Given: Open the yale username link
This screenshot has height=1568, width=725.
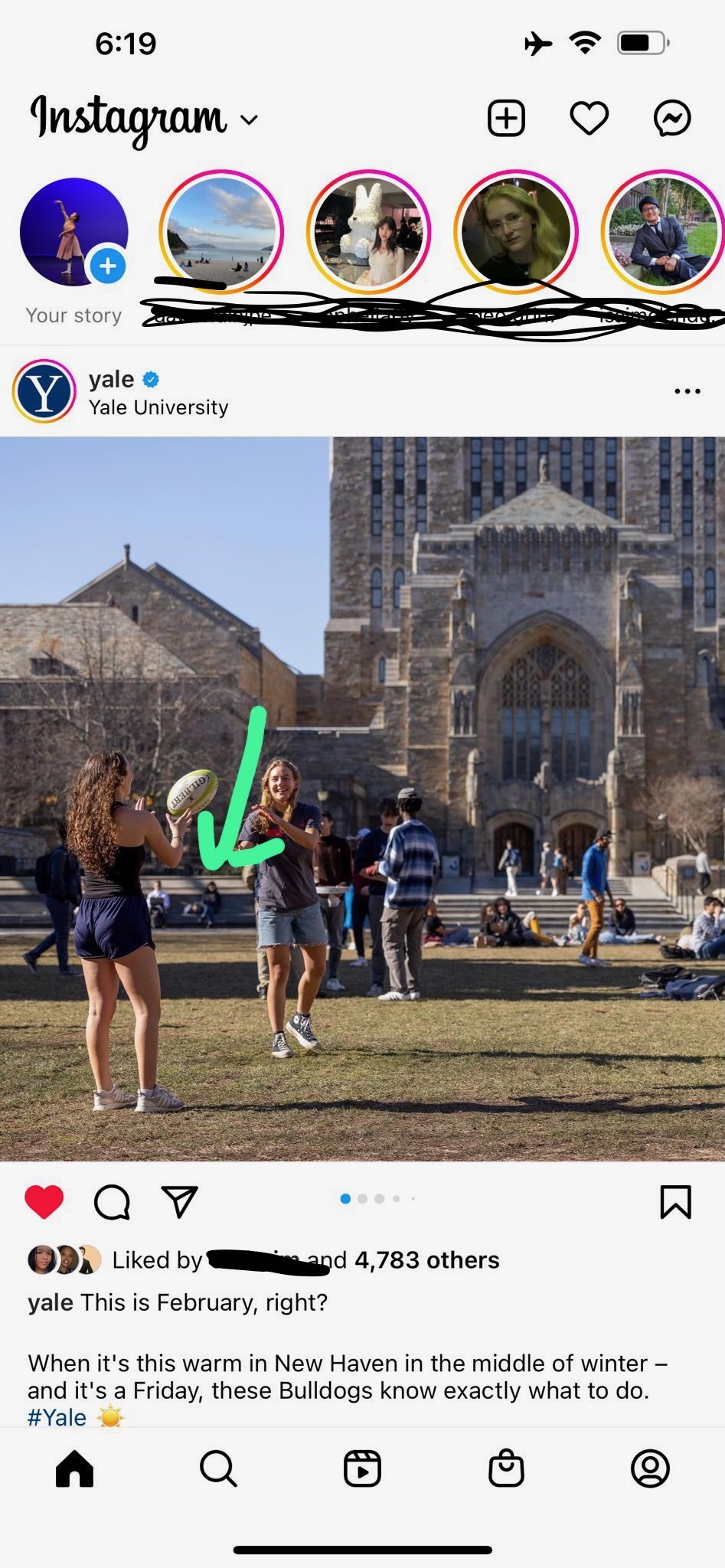Looking at the screenshot, I should [112, 379].
